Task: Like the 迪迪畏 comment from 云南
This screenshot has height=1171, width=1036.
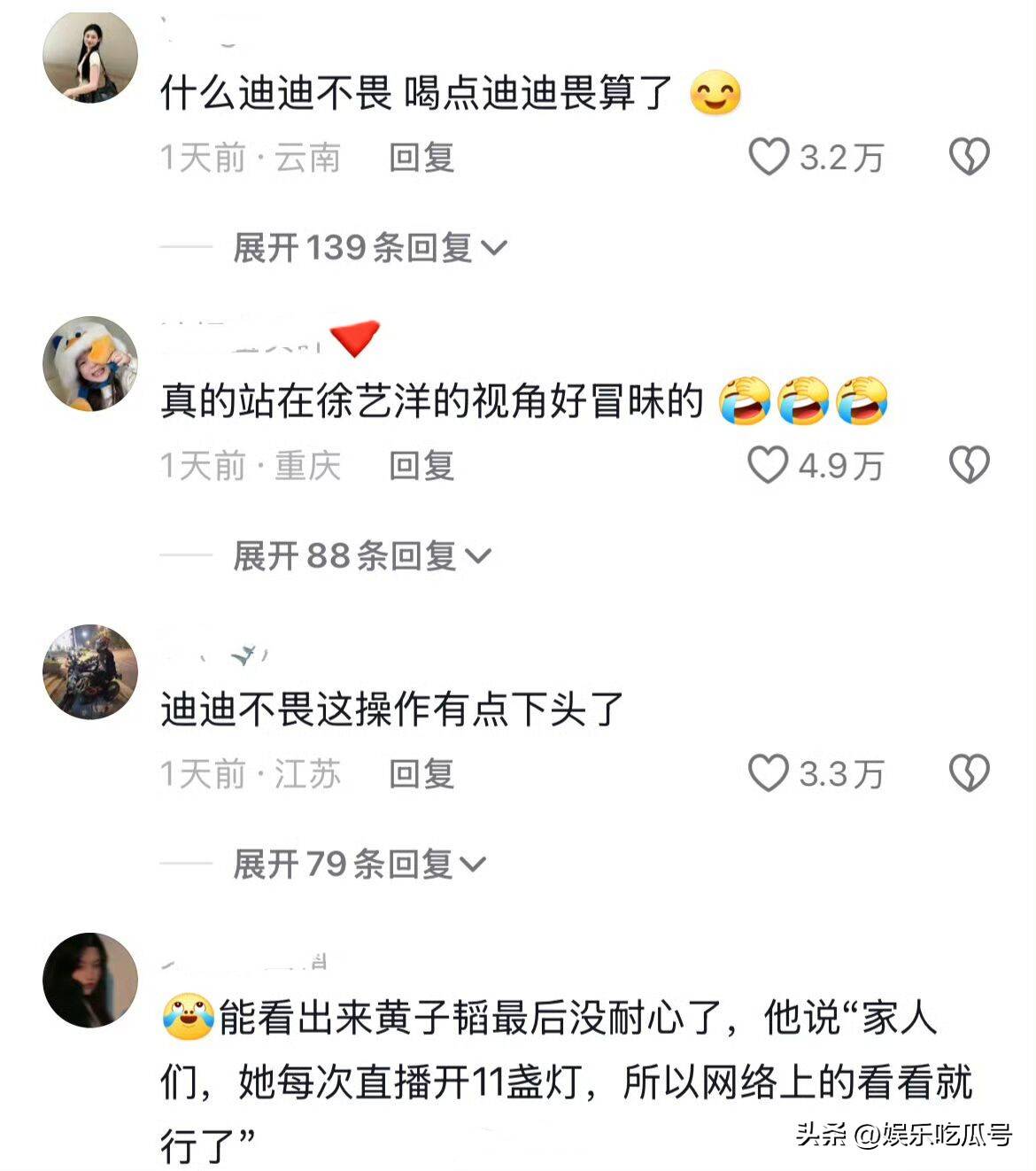Action: (x=769, y=158)
